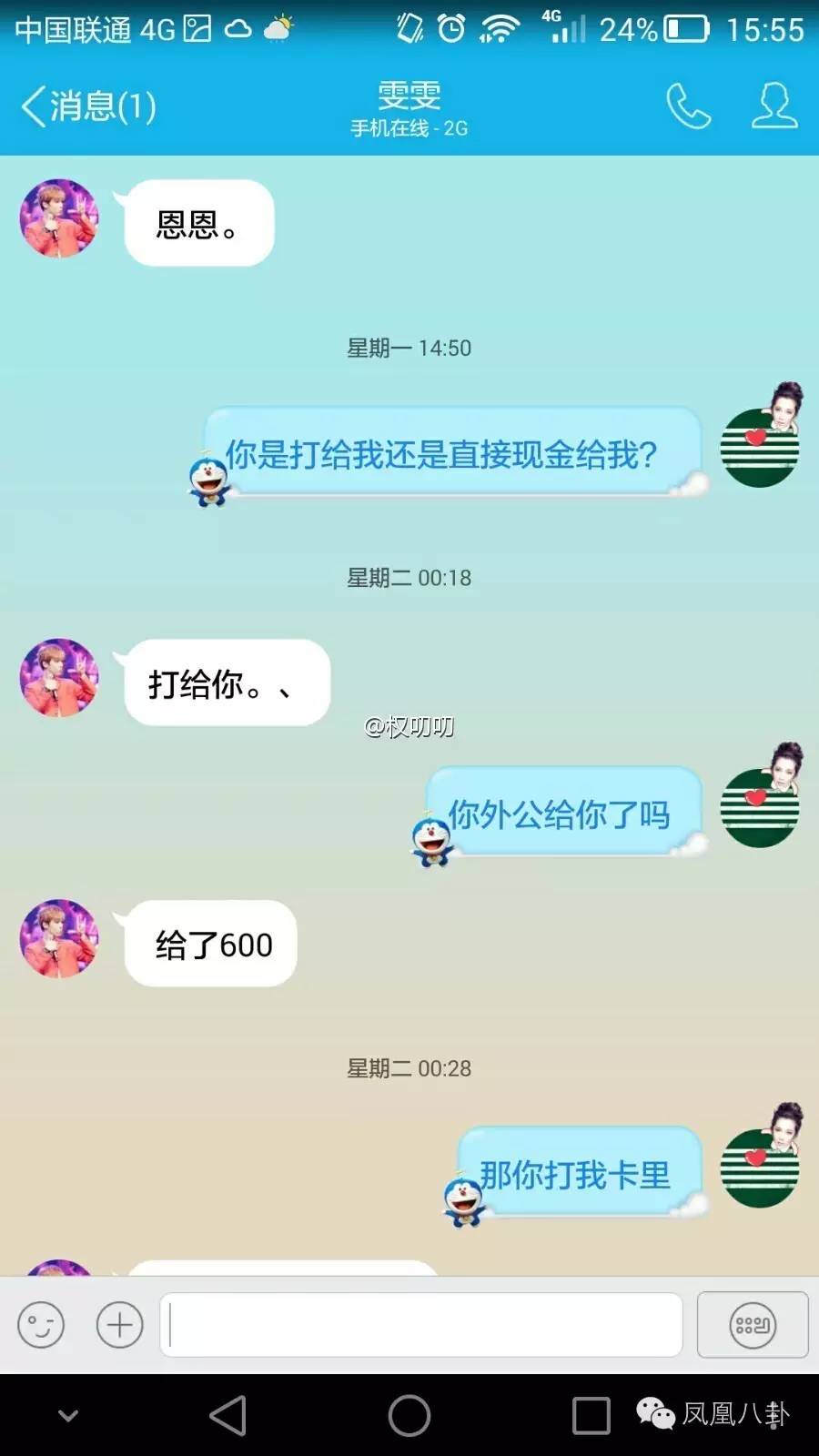Start a voice call with 雯雯
Viewport: 819px width, 1456px height.
coord(688,106)
